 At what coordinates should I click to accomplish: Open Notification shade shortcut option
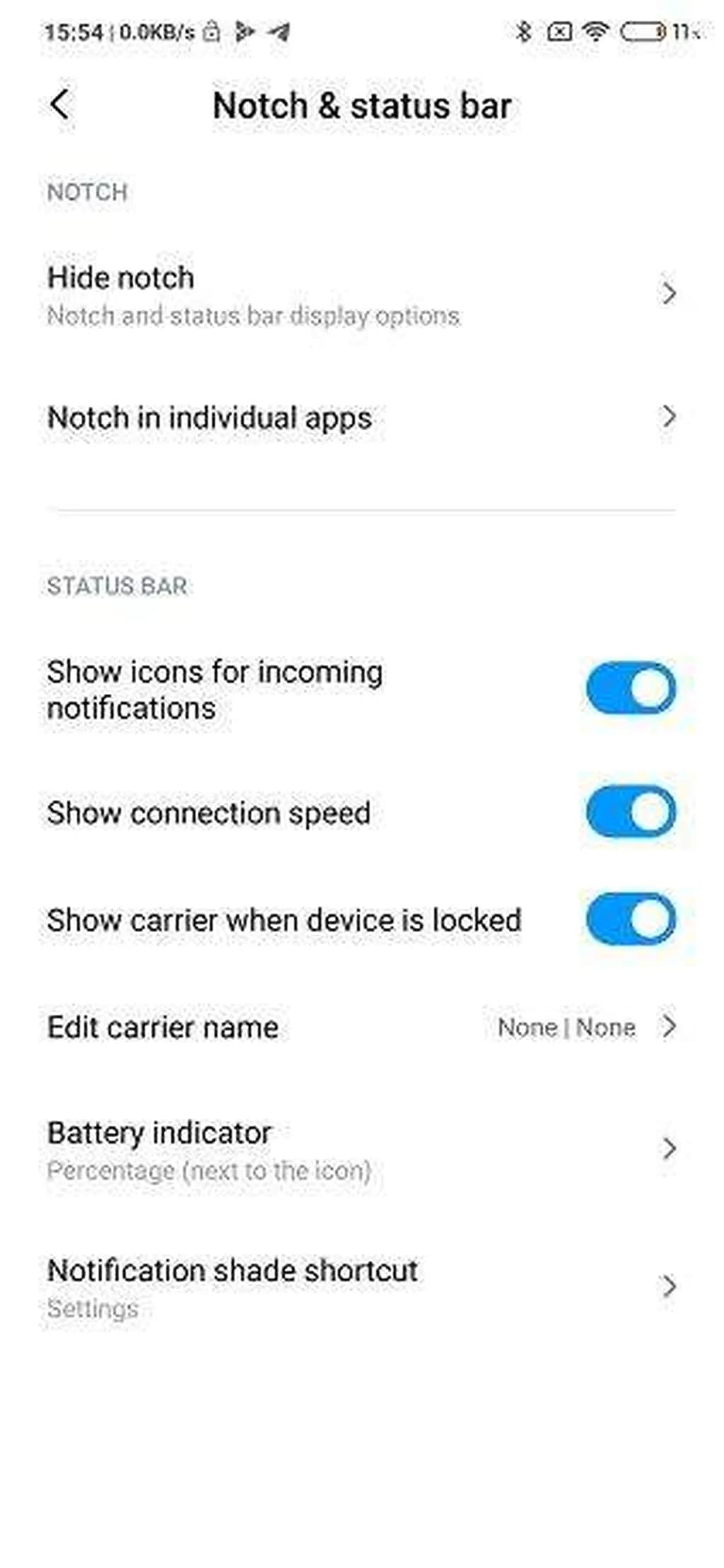pos(361,1287)
